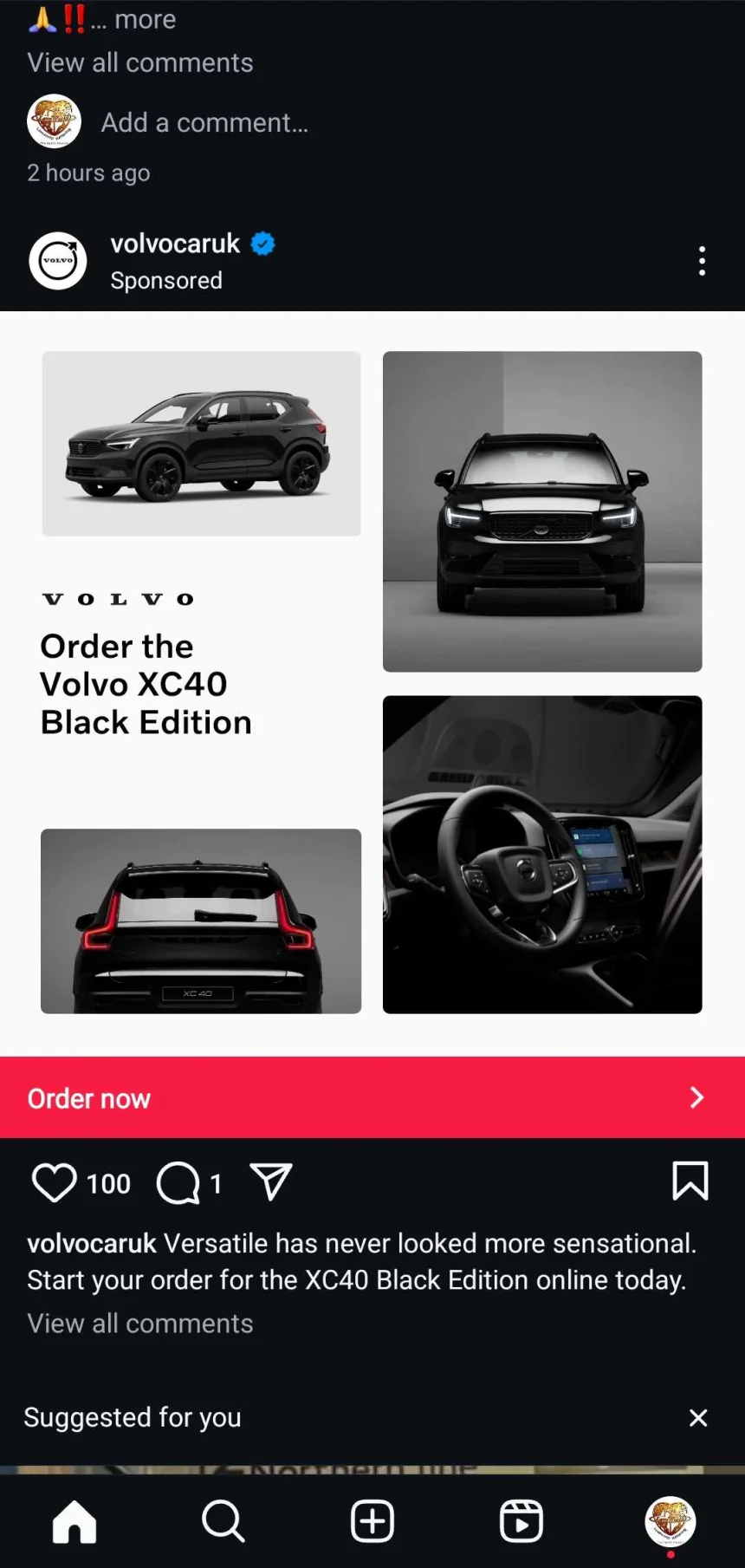Viewport: 745px width, 1568px height.
Task: Add a comment to the previous post
Action: pyautogui.click(x=204, y=123)
